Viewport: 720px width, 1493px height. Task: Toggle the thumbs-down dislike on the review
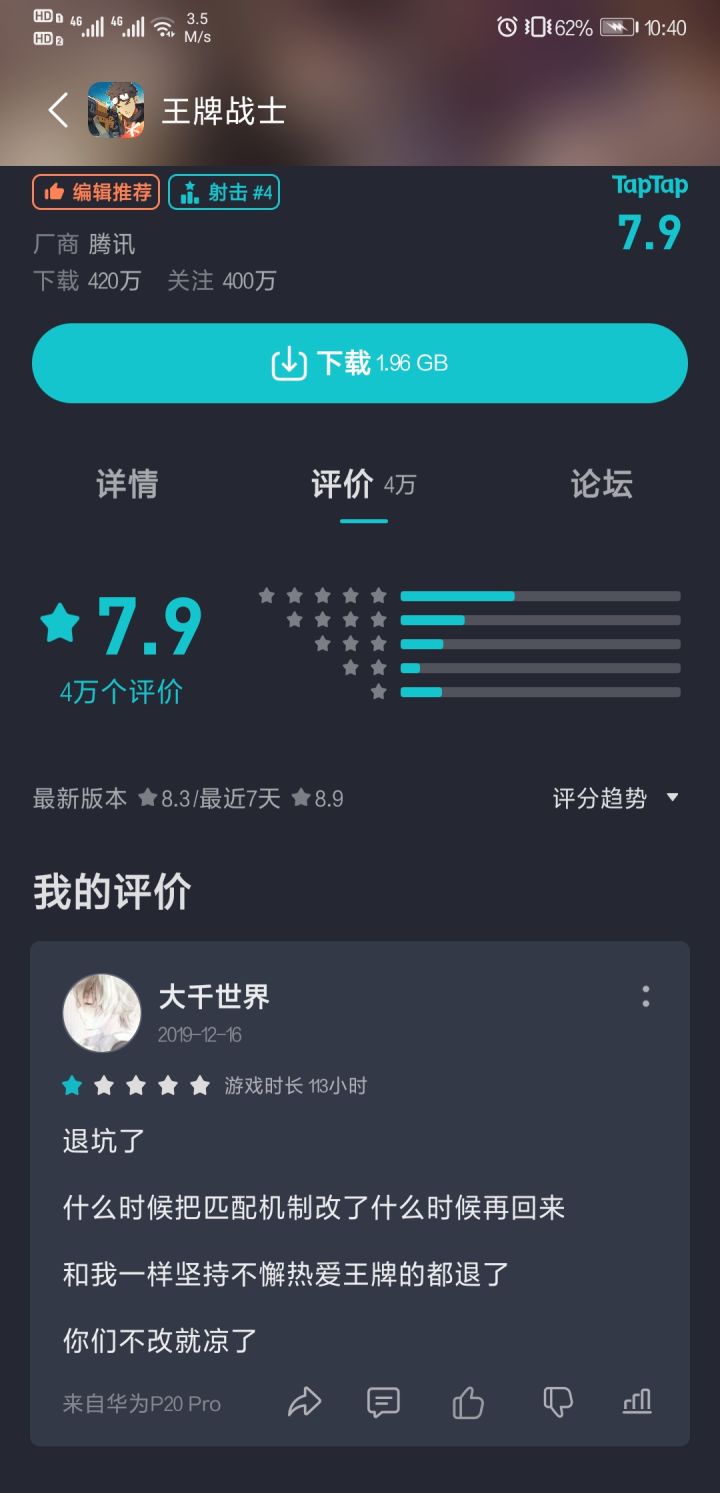[557, 1404]
